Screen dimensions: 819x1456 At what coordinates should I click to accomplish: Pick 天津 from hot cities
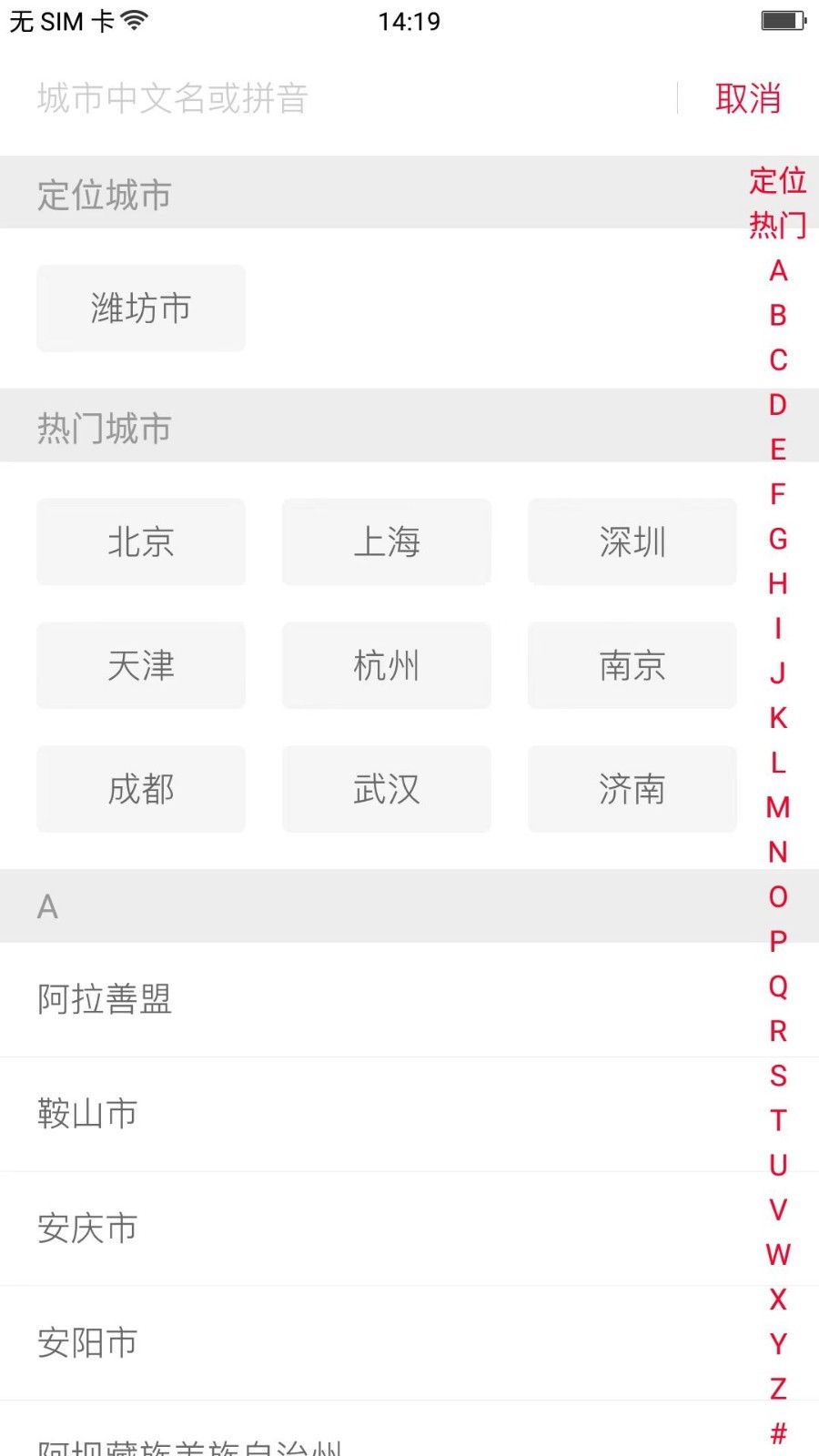(x=141, y=665)
